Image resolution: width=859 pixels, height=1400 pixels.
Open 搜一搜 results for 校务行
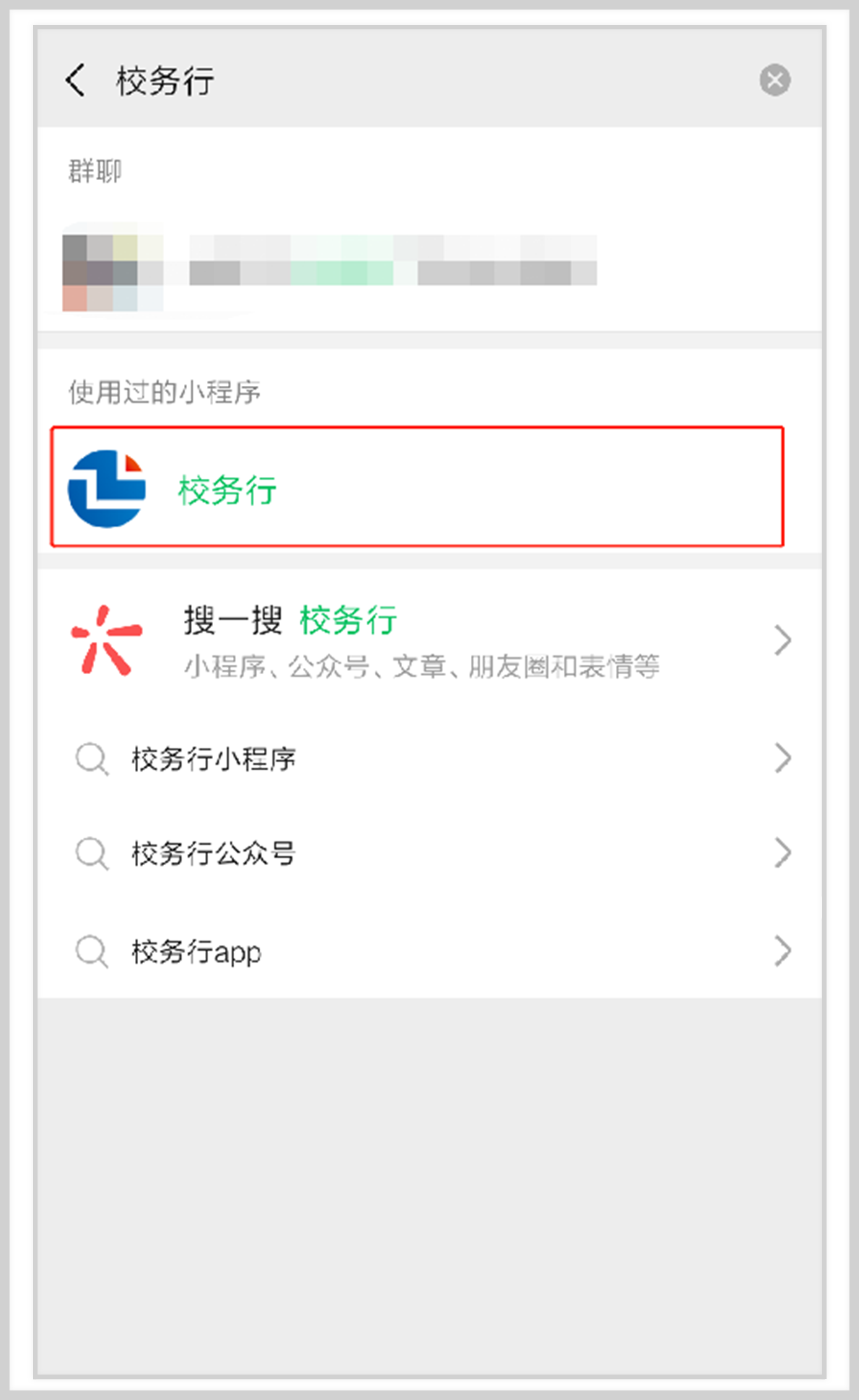click(426, 640)
